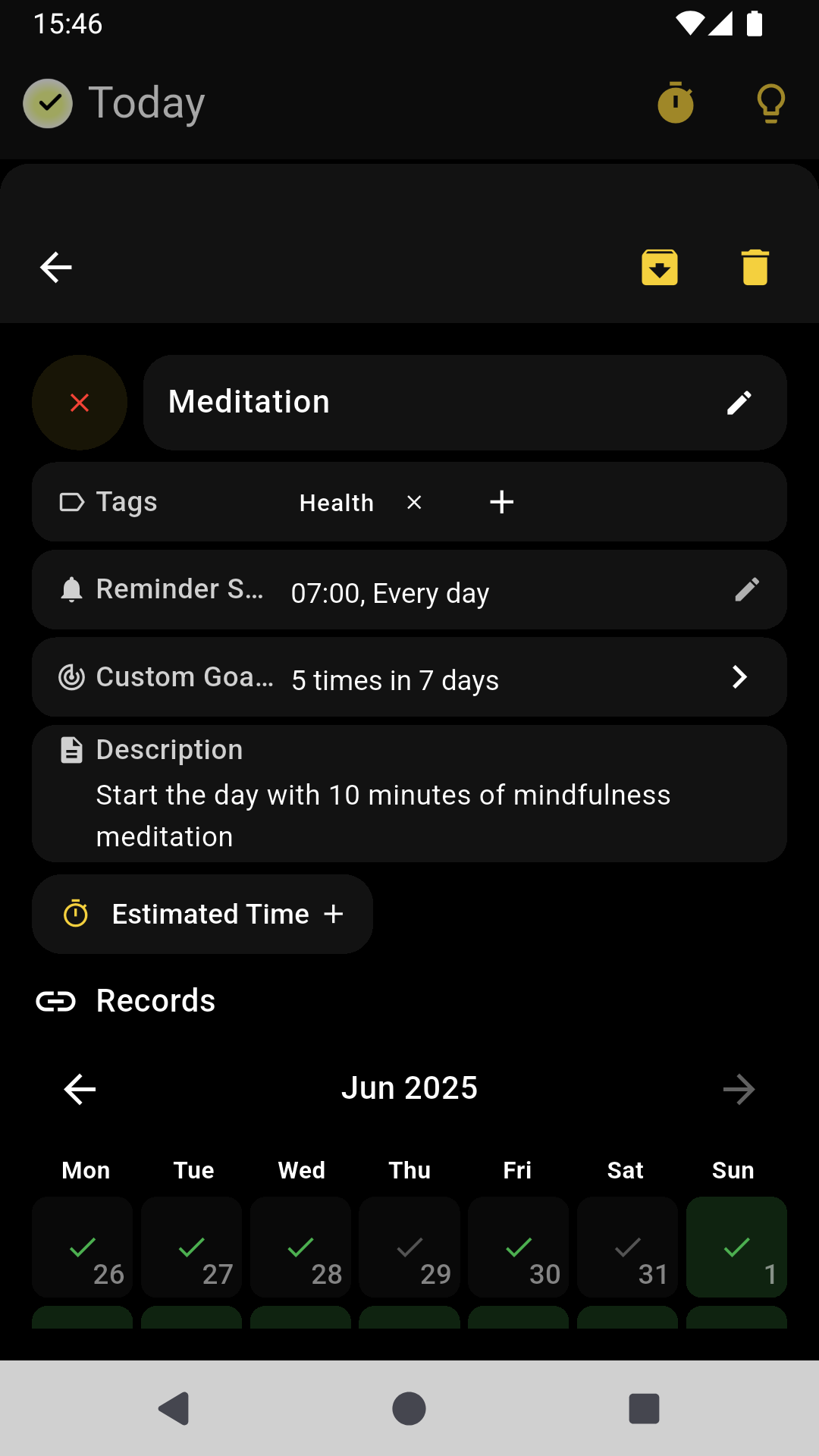Image resolution: width=819 pixels, height=1456 pixels.
Task: Show the previous month in Records
Action: 80,1090
